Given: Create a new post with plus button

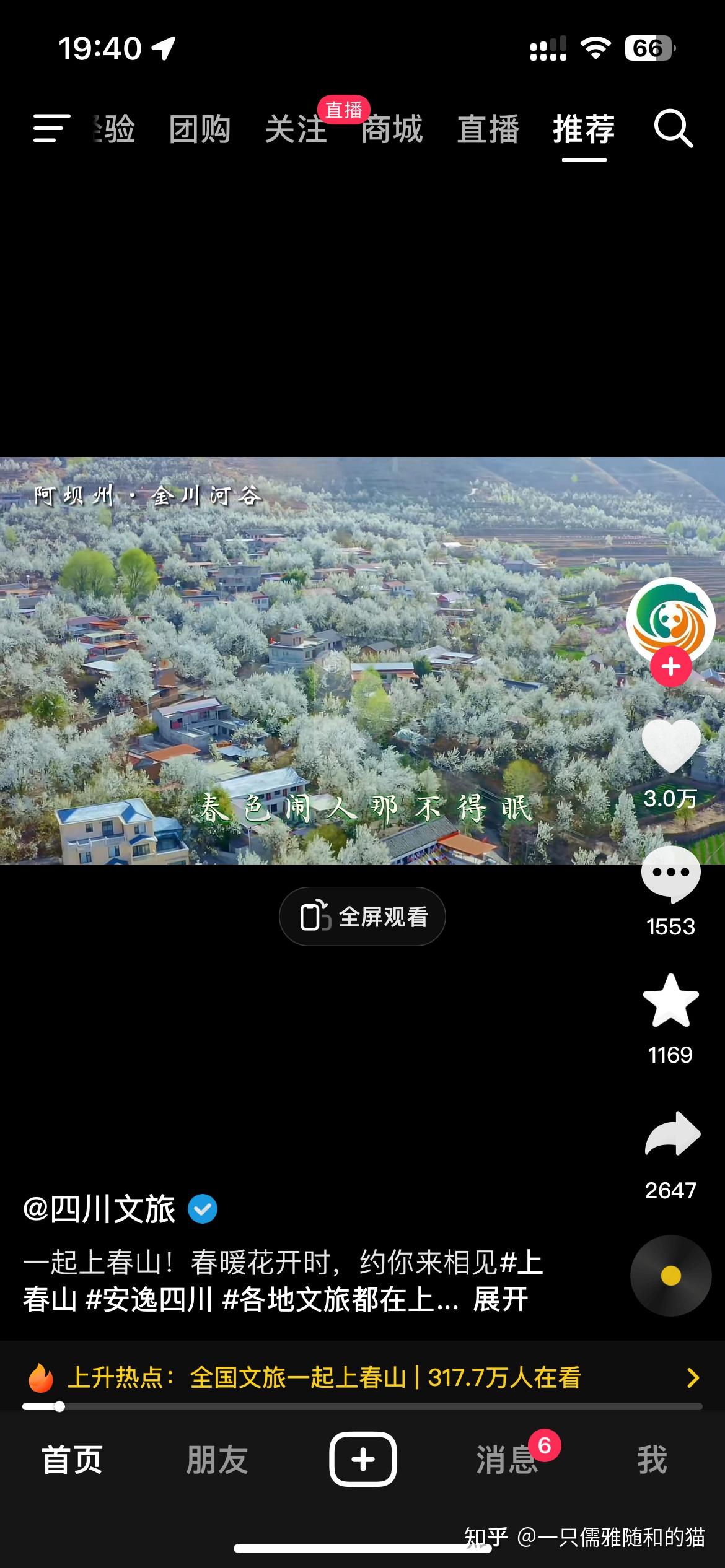Looking at the screenshot, I should coord(362,1460).
